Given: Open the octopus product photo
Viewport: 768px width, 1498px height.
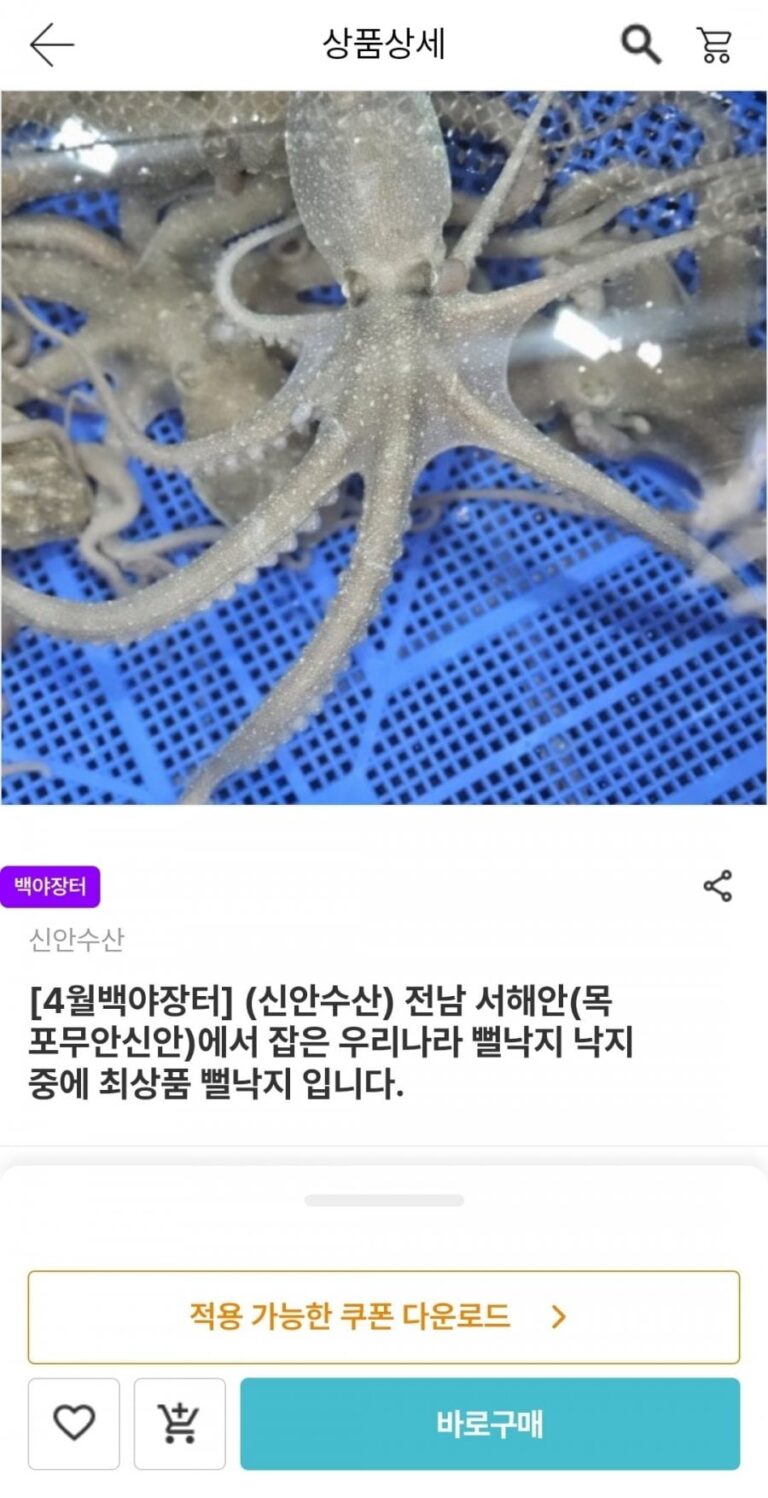Looking at the screenshot, I should [x=384, y=448].
